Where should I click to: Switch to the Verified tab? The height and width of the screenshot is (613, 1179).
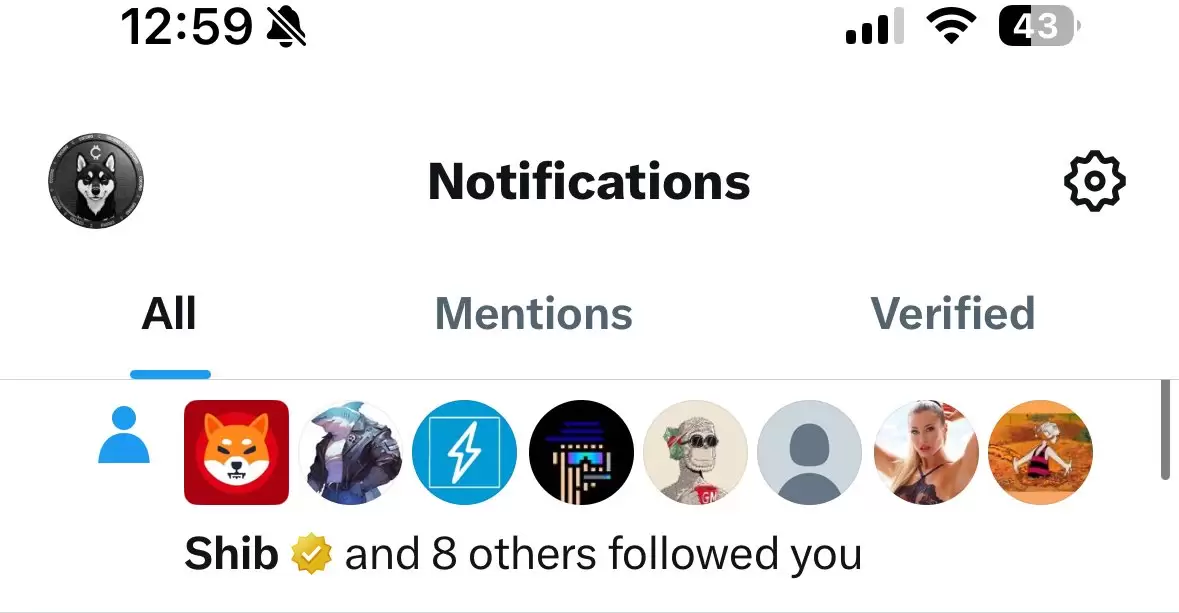[952, 314]
